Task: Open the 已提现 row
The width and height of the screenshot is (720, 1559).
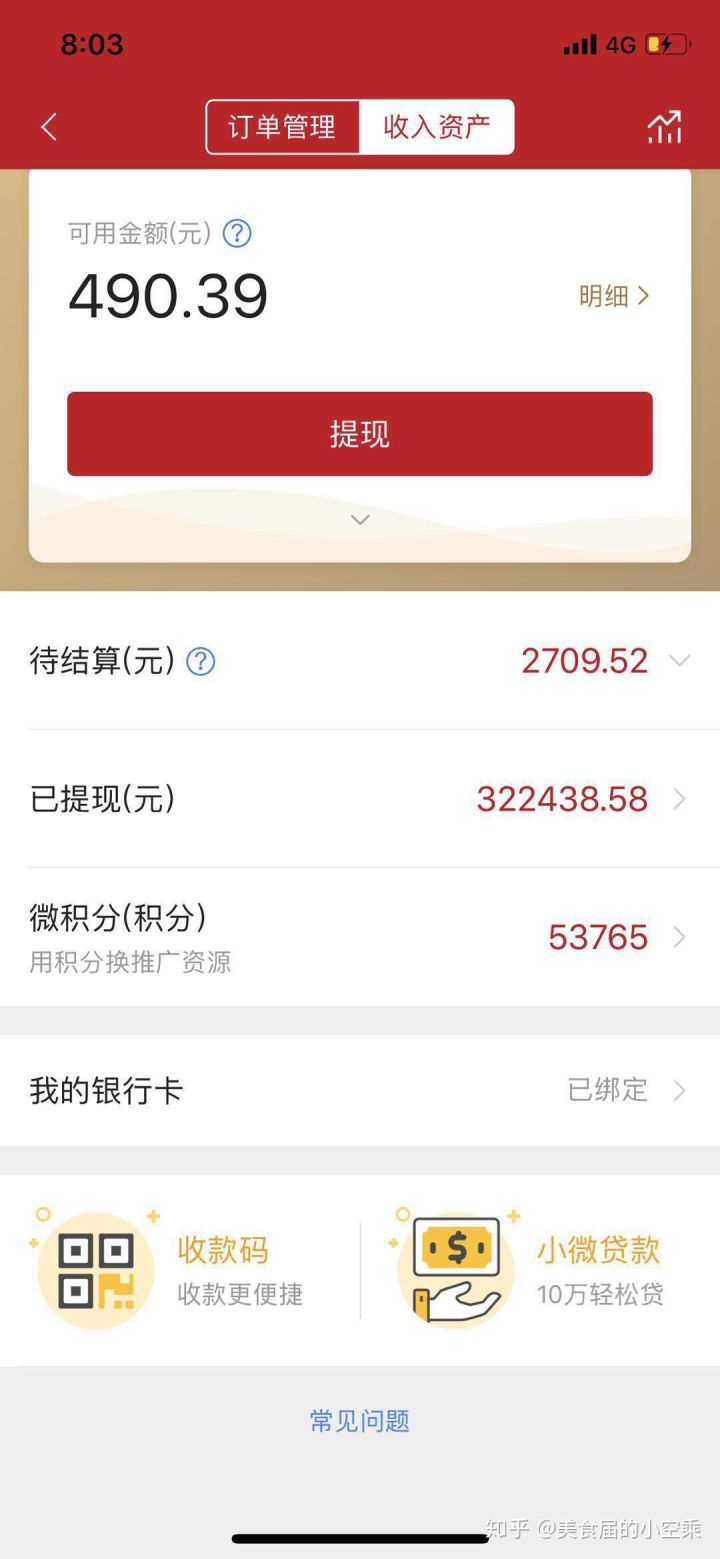Action: coord(360,799)
